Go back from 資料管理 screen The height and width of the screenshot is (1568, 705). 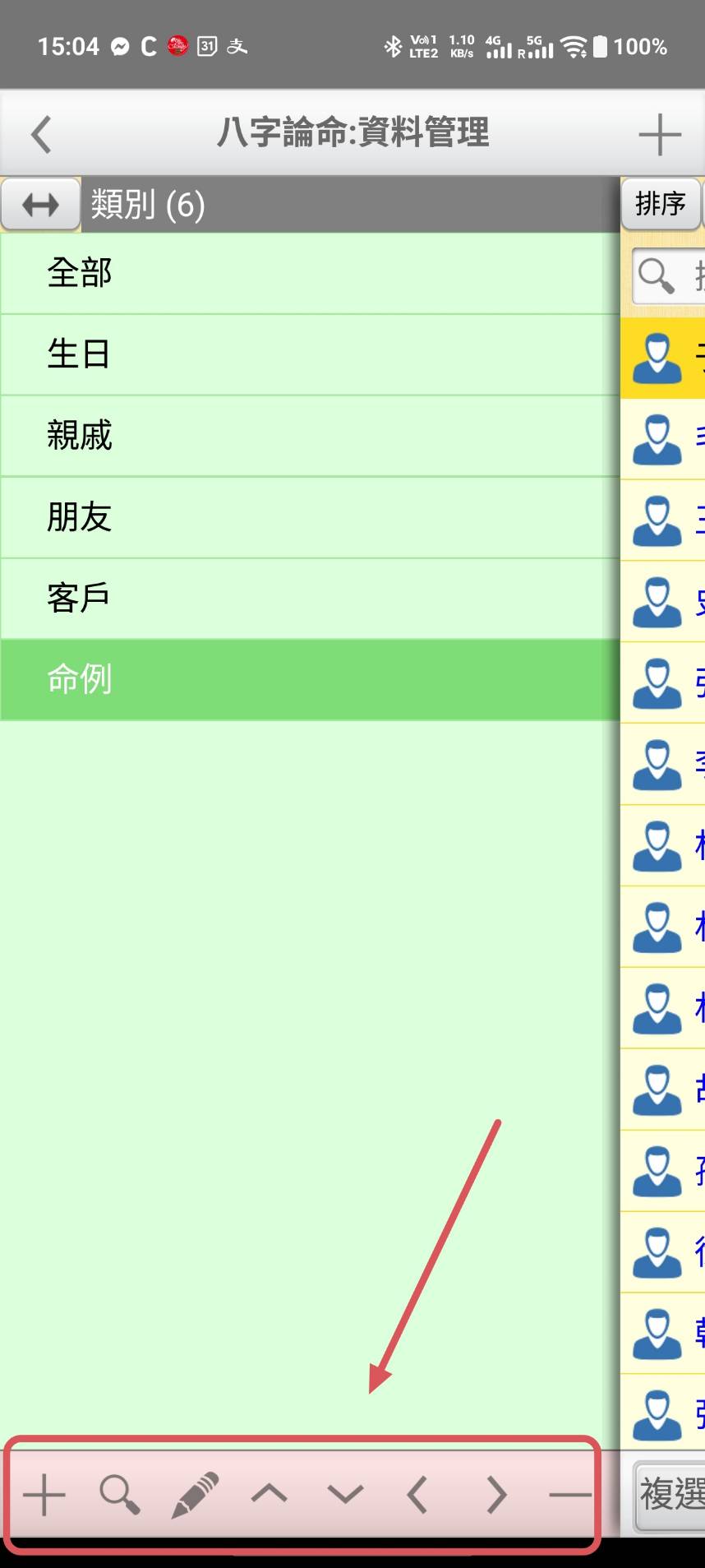pos(41,134)
